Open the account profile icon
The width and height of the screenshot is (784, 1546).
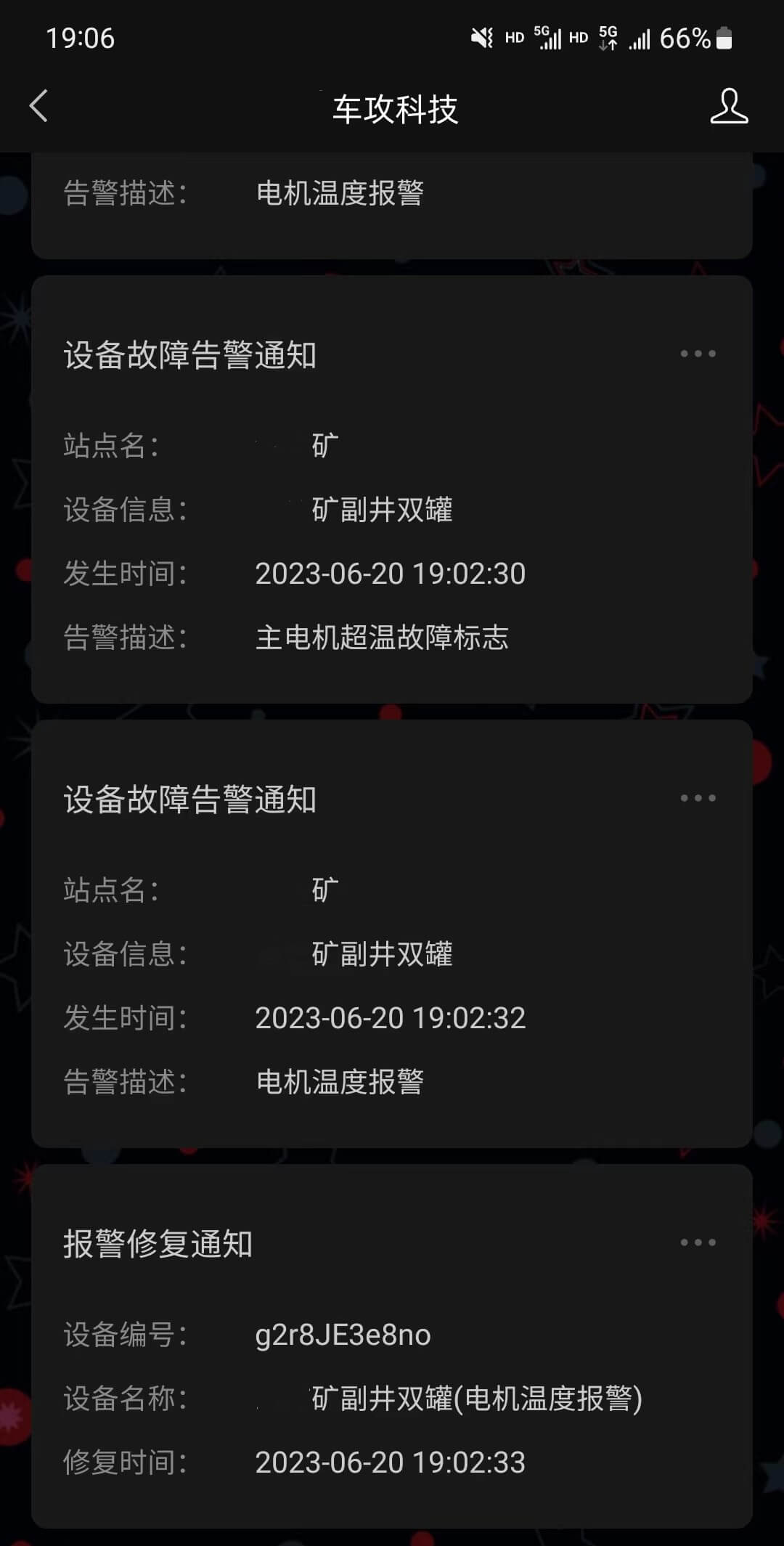(729, 107)
